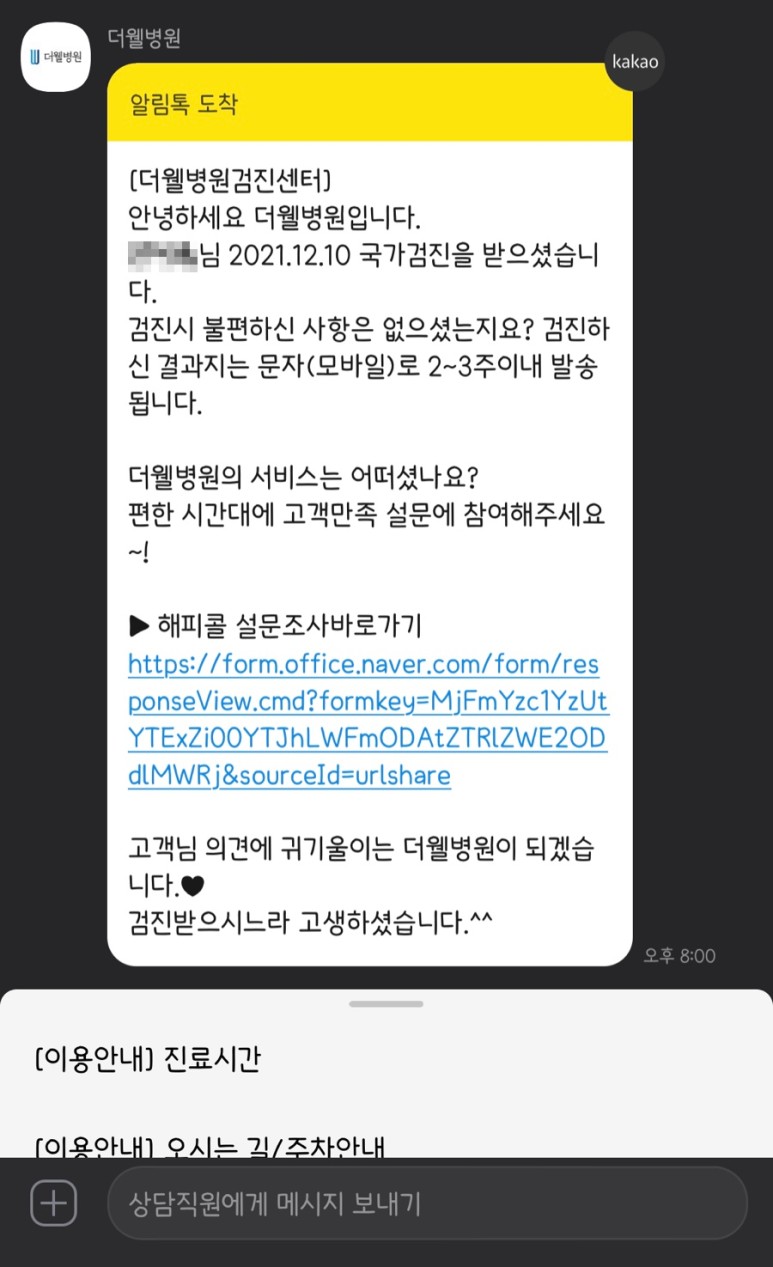Open the 더웰병원 profile picture
The width and height of the screenshot is (773, 1267).
[56, 57]
